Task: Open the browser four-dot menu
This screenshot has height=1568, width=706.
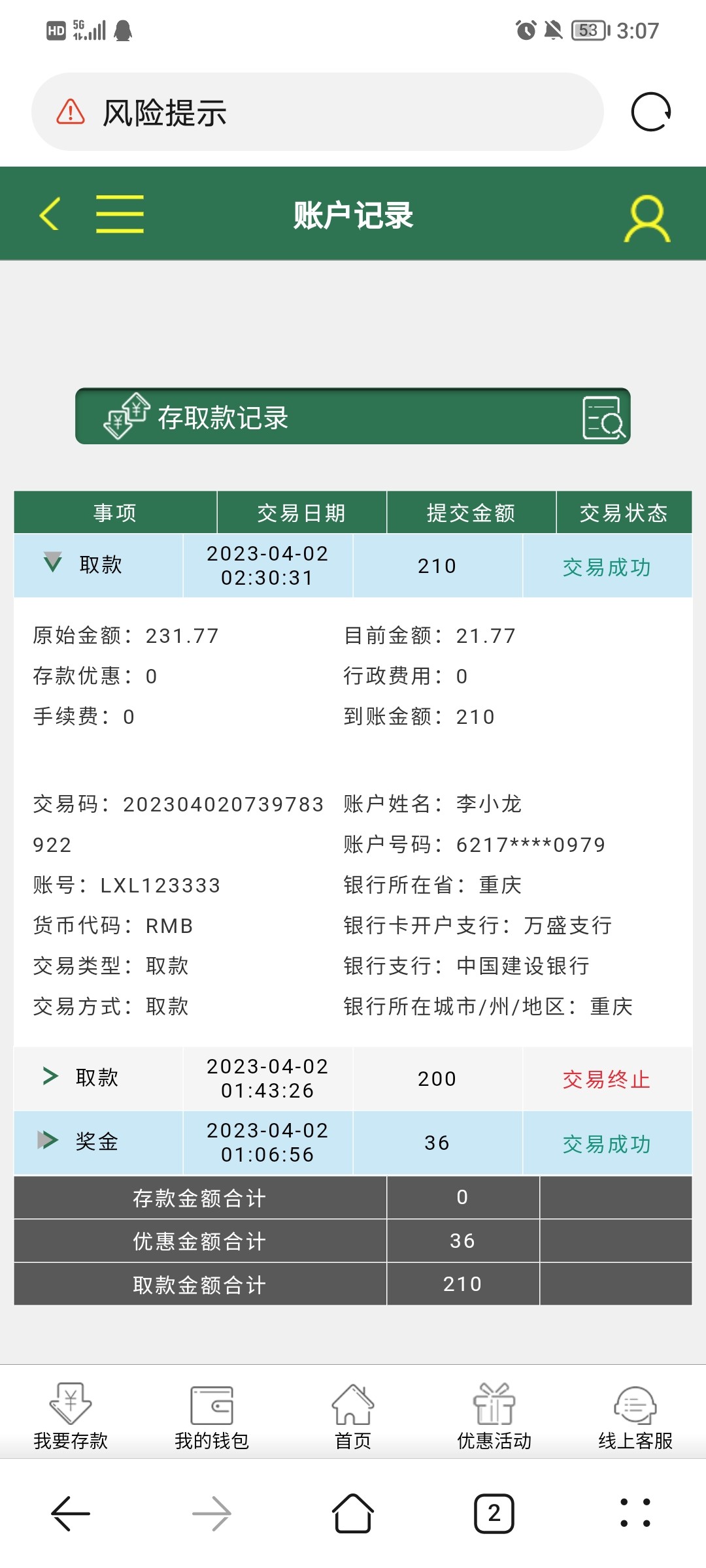Action: tap(635, 1513)
